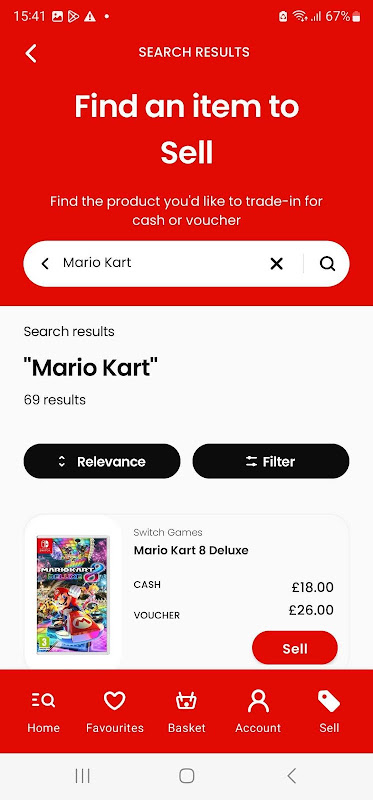
Task: Sell Mario Kart 8 Deluxe
Action: (x=295, y=648)
